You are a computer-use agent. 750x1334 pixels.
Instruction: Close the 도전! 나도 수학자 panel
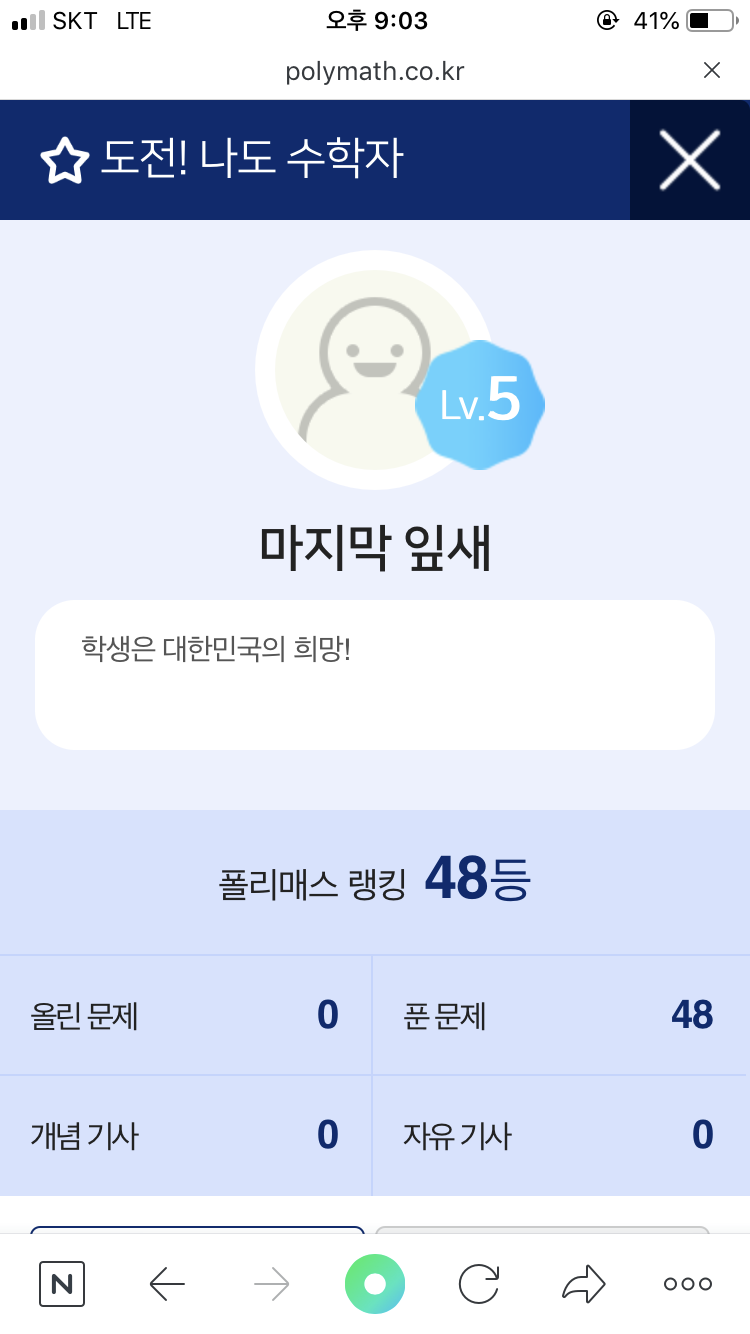pos(689,160)
